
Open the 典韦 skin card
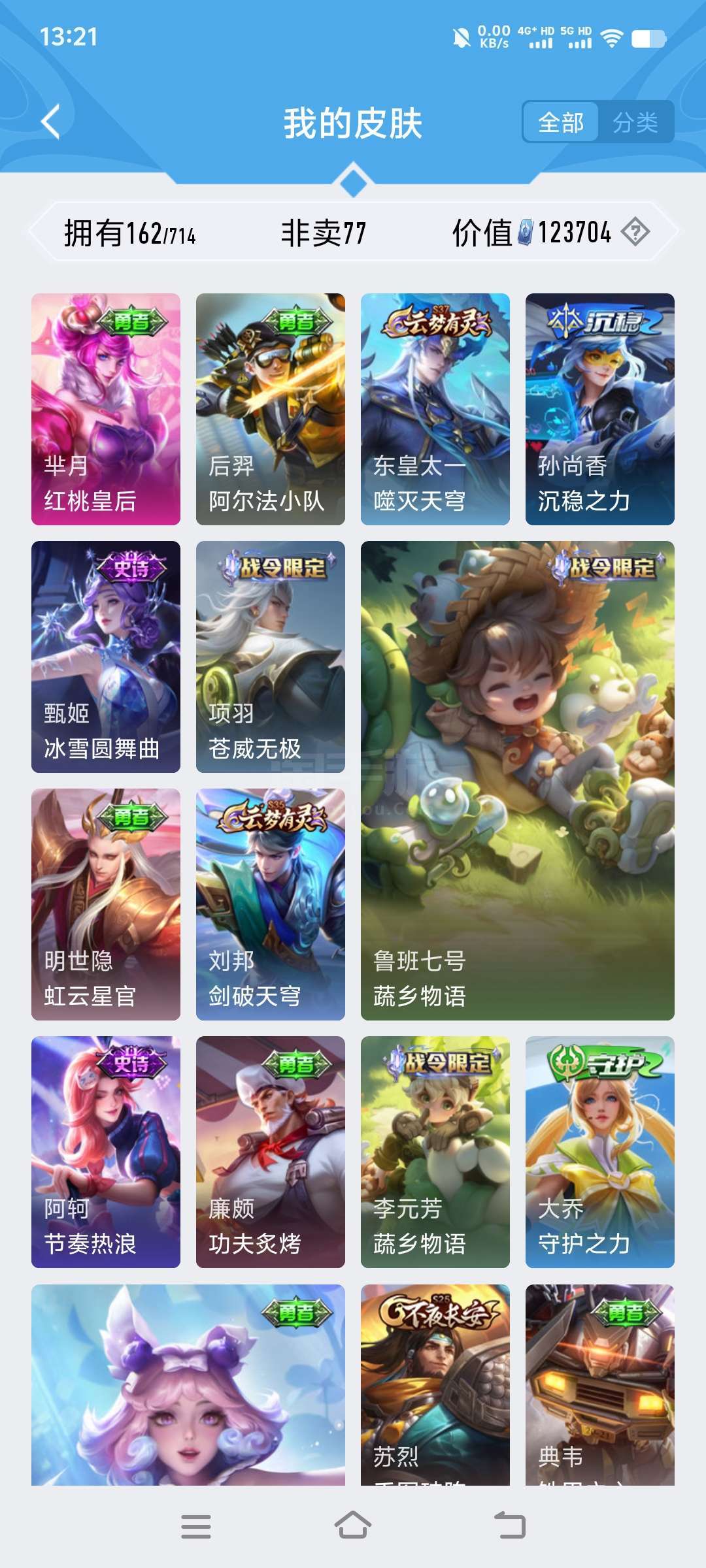point(600,1384)
